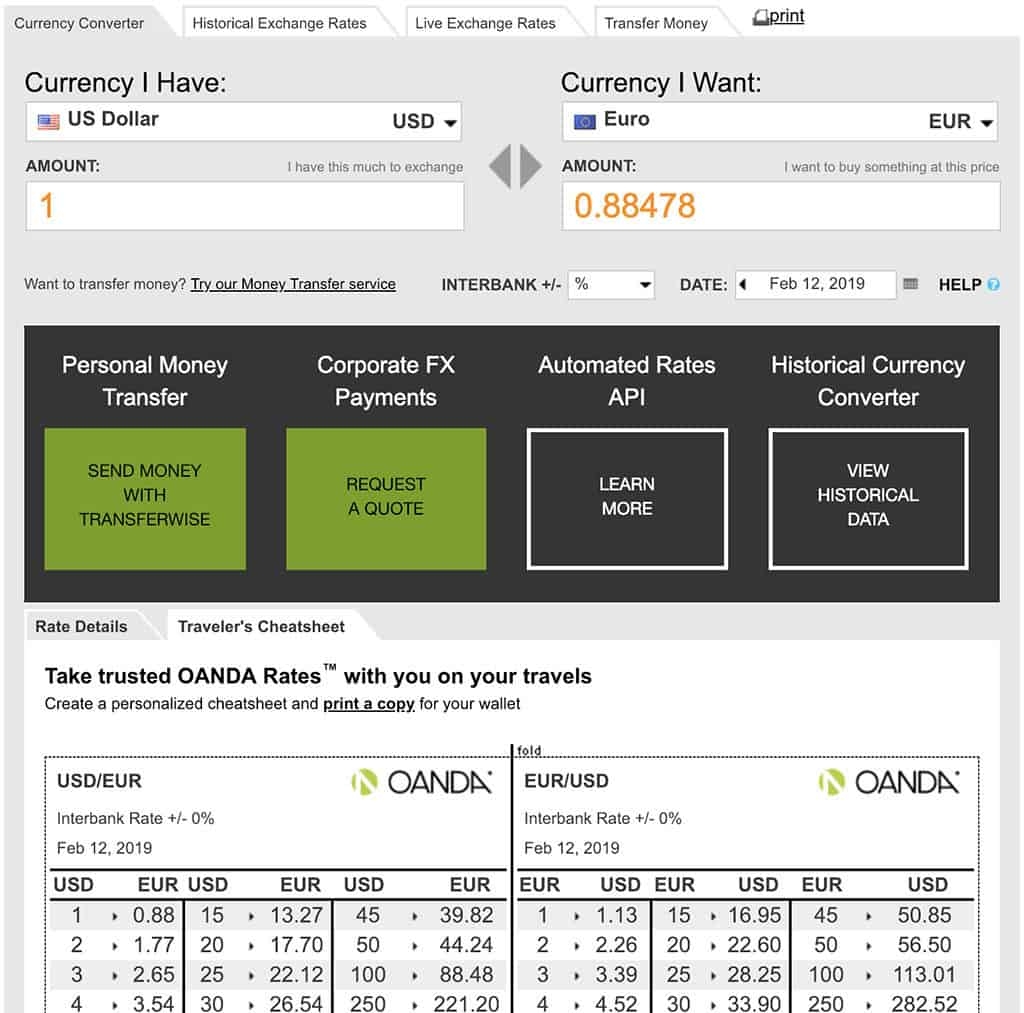Switch to Historical Exchange Rates tab
Image resolution: width=1024 pixels, height=1013 pixels.
[279, 22]
